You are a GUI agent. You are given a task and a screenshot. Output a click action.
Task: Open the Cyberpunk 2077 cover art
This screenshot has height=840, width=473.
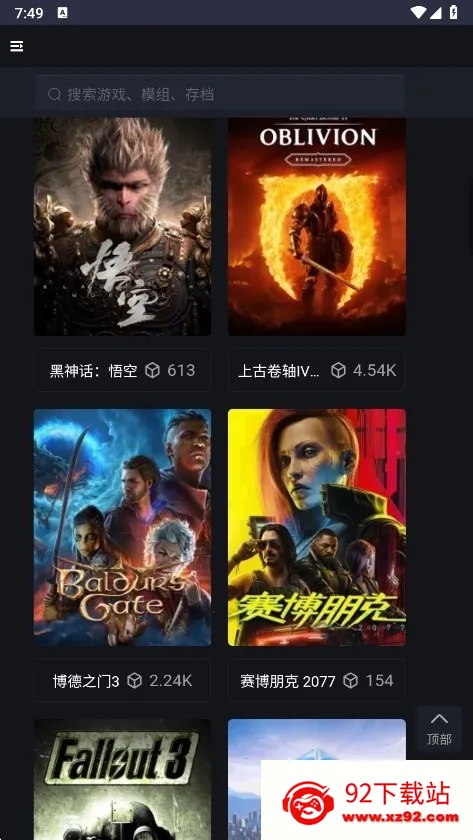pyautogui.click(x=317, y=527)
